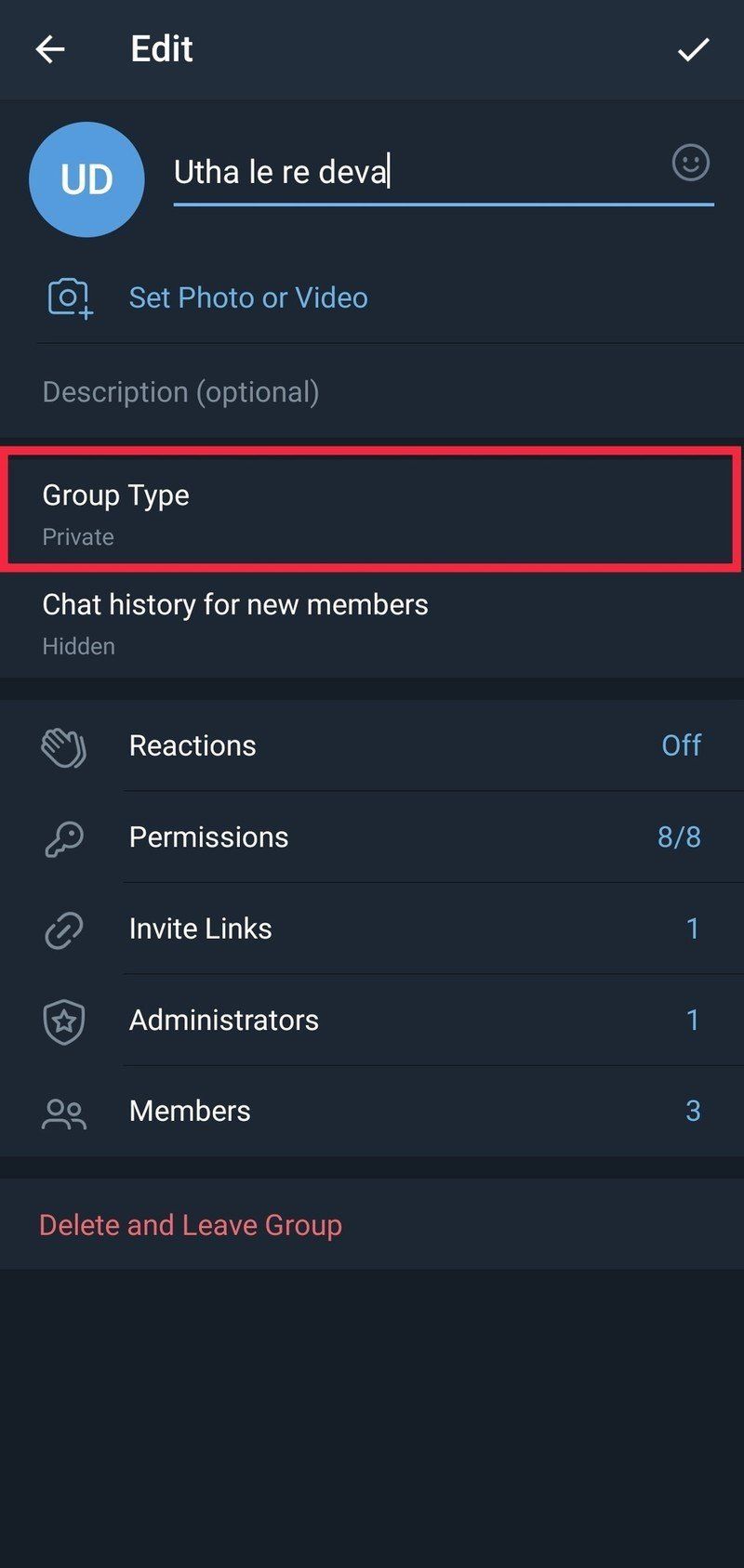Tap Delete and Leave Group
The height and width of the screenshot is (1568, 744).
pyautogui.click(x=192, y=1225)
